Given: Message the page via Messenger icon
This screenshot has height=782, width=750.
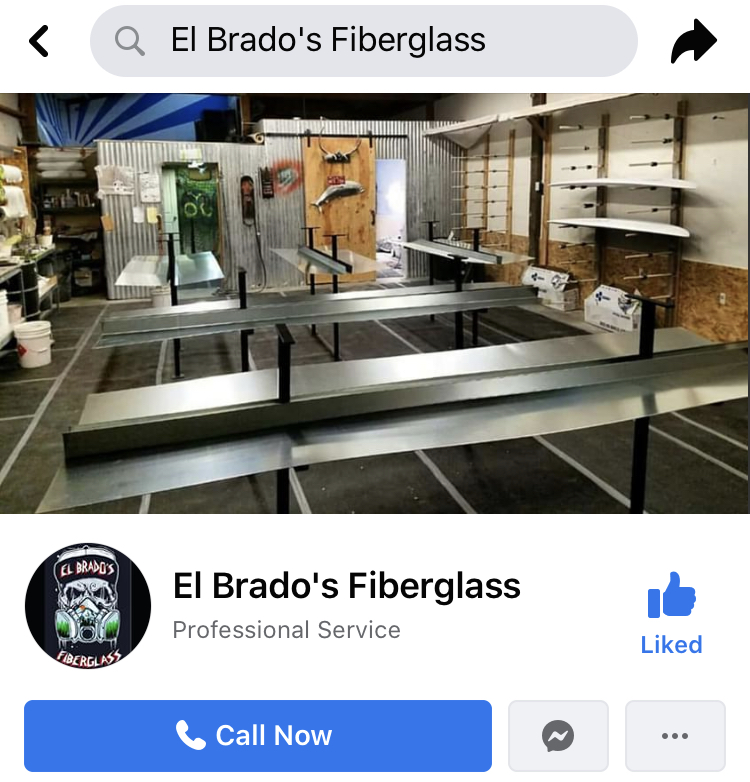Looking at the screenshot, I should click(x=558, y=736).
